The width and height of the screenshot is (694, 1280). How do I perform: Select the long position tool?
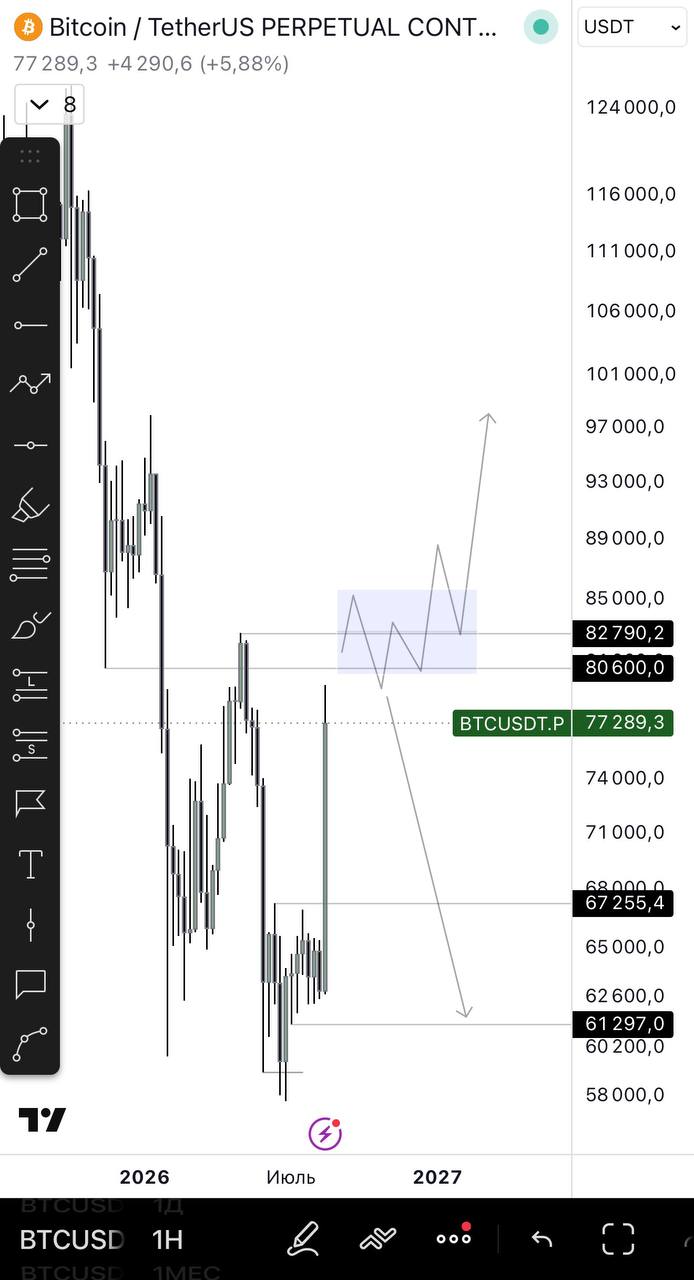click(x=30, y=685)
